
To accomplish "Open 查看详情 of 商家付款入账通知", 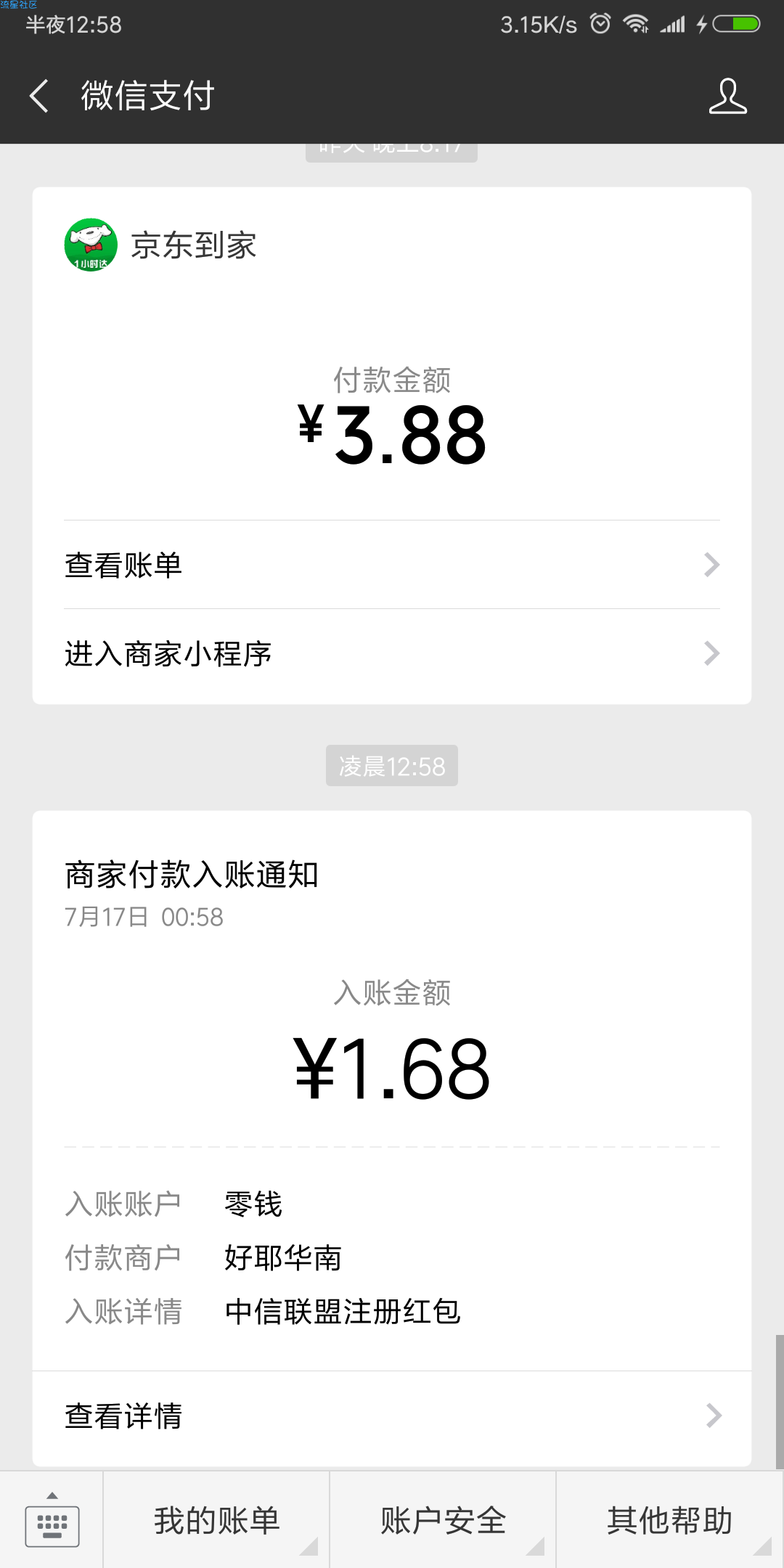I will coord(392,1416).
